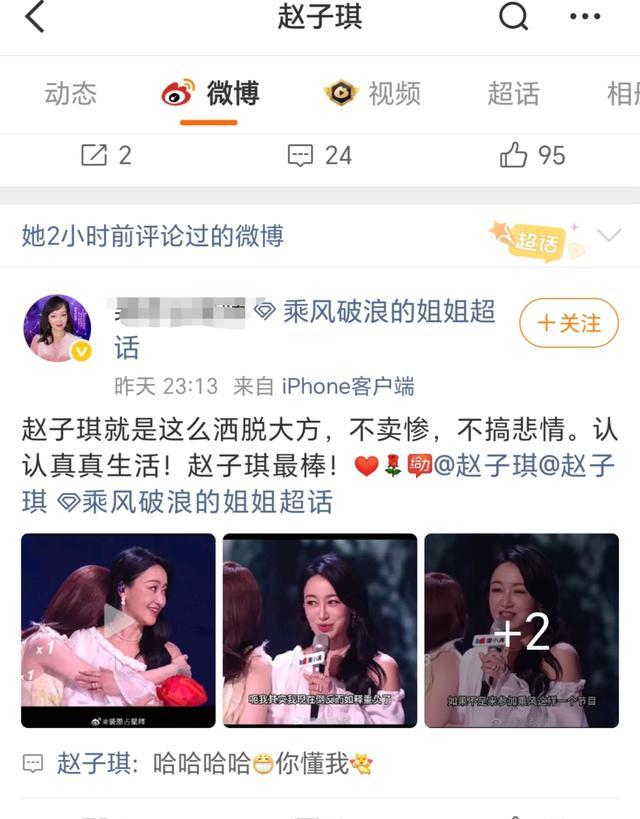Open the 超话 tab
Image resolution: width=640 pixels, height=819 pixels.
[x=513, y=94]
